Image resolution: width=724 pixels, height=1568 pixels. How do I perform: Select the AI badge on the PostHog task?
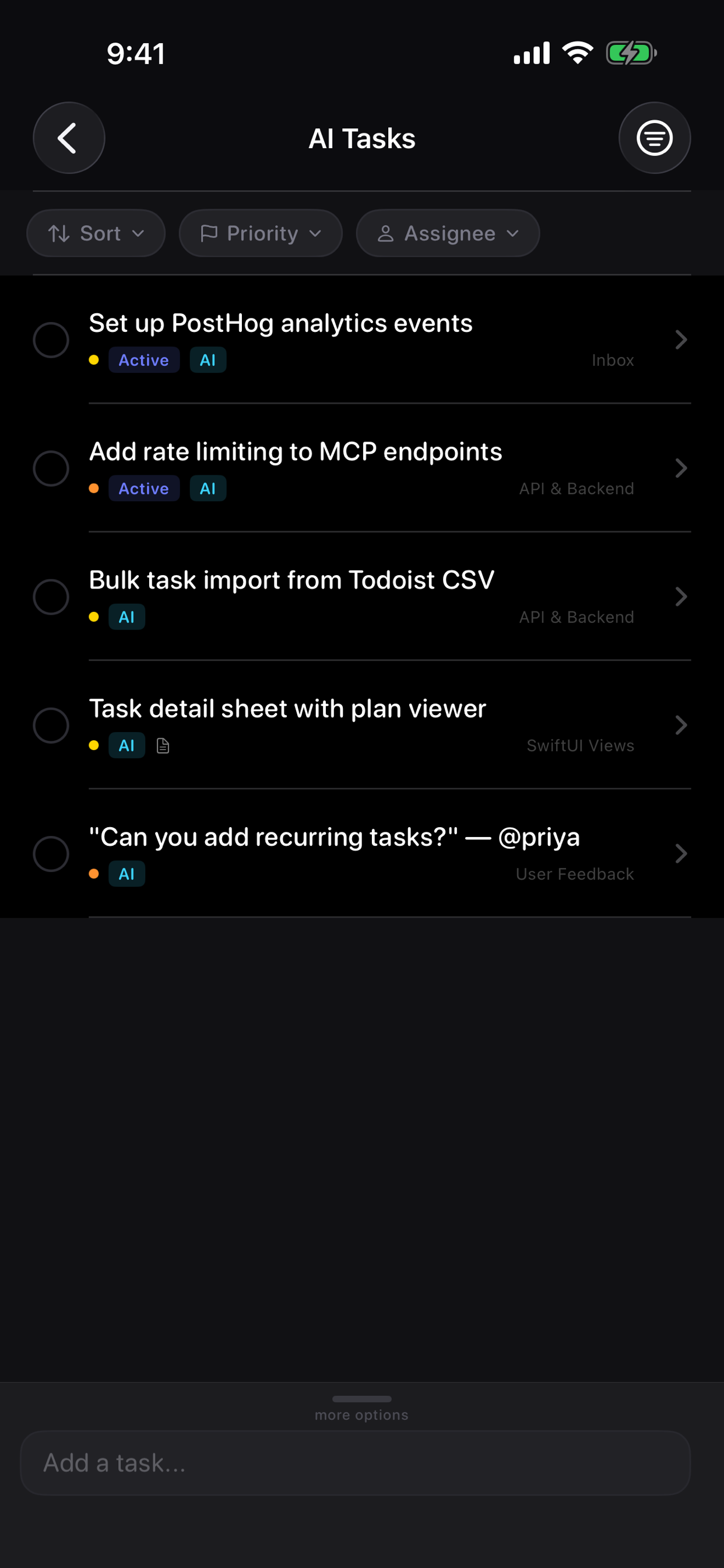pos(208,360)
